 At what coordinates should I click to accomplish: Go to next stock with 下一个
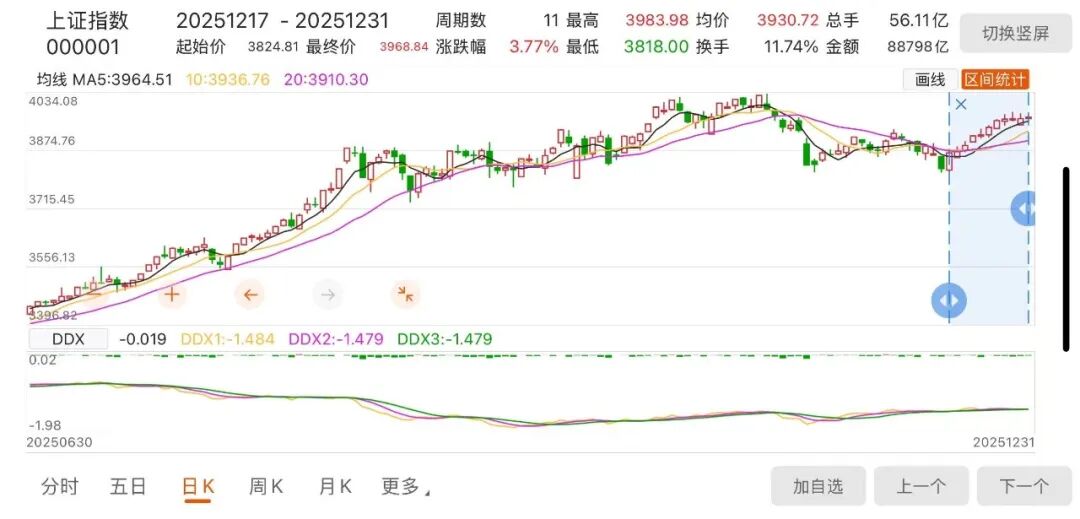pos(1024,486)
